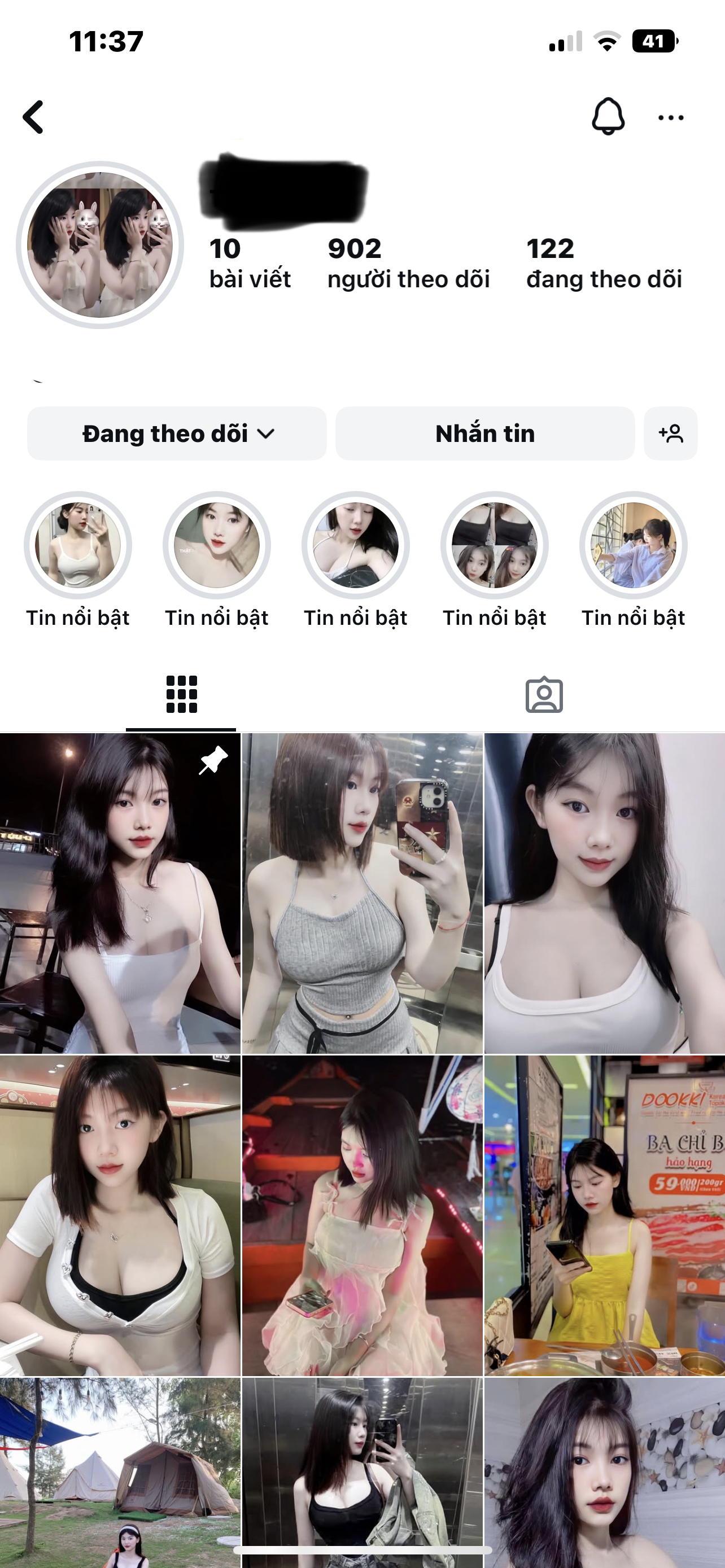View the 902 người theo dõi list
Screen dimensions: 725x1568
408,263
